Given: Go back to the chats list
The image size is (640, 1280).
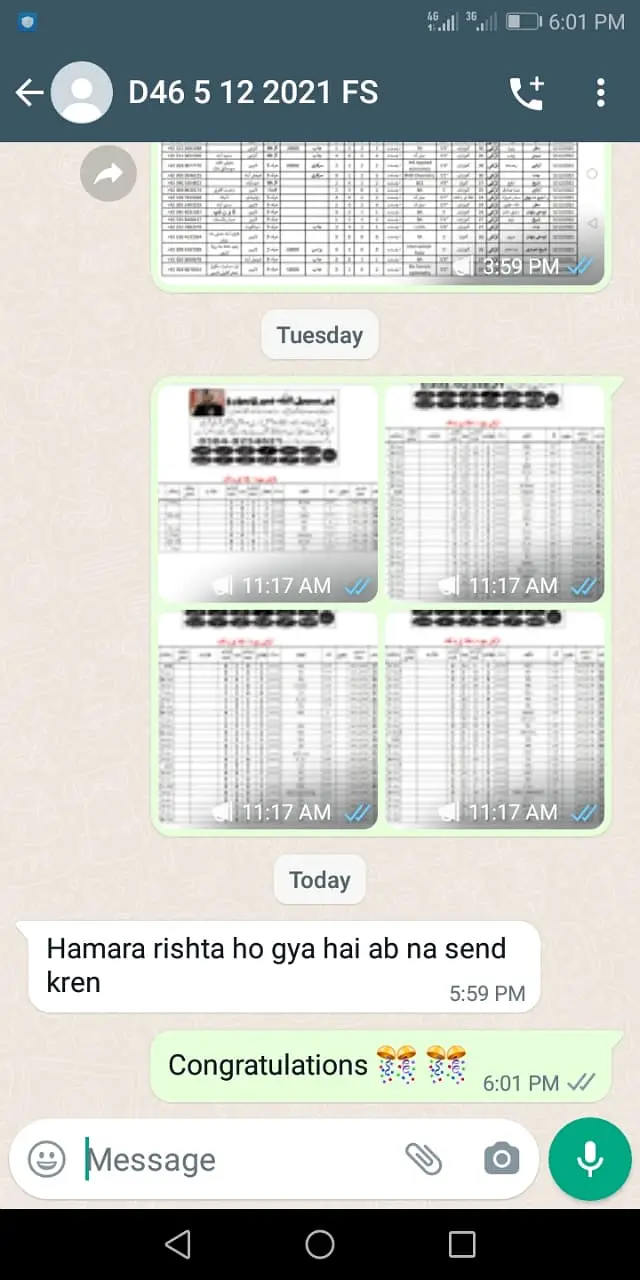Looking at the screenshot, I should click(x=29, y=93).
